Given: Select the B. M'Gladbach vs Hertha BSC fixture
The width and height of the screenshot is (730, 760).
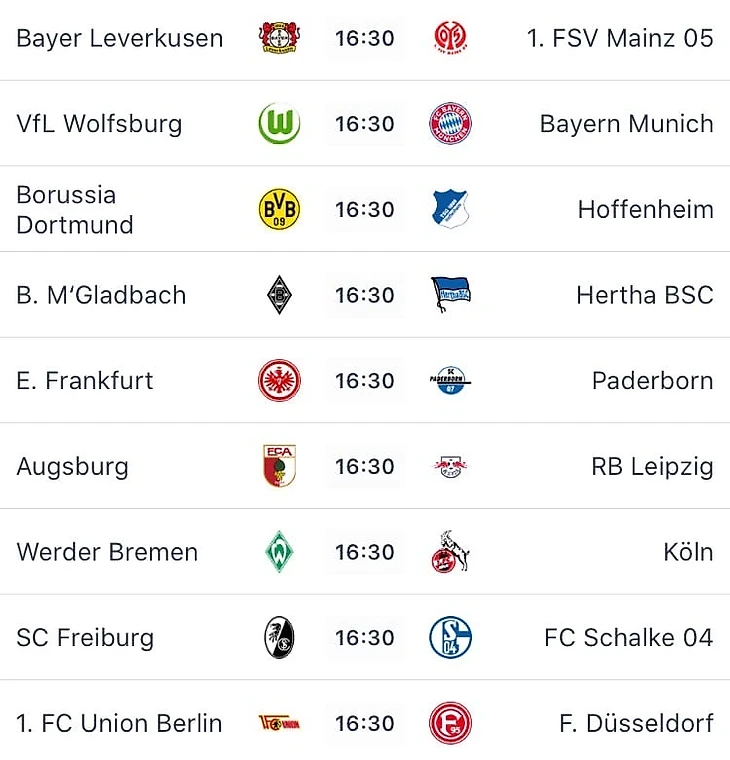Looking at the screenshot, I should click(364, 295).
